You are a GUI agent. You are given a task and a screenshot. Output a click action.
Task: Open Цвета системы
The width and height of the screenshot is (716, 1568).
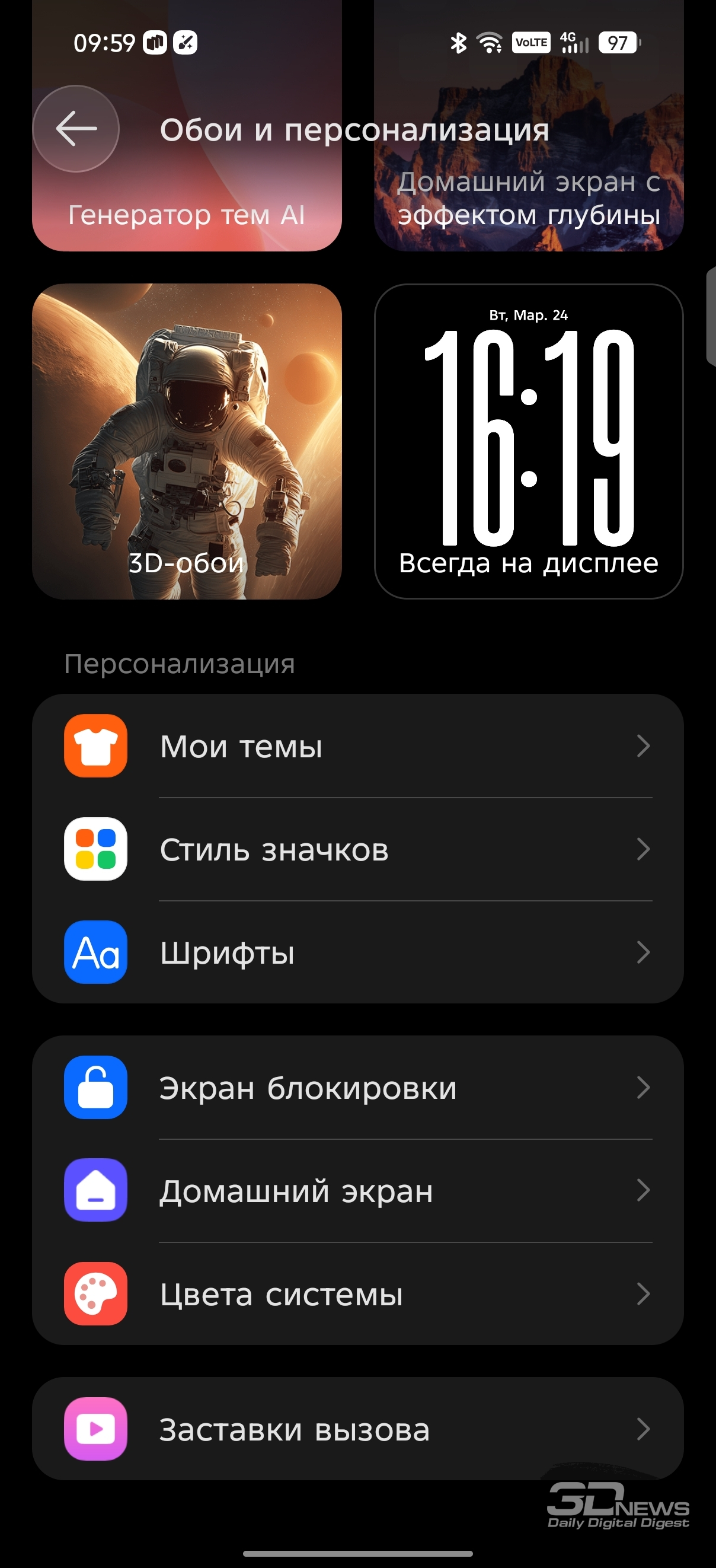pyautogui.click(x=357, y=1293)
